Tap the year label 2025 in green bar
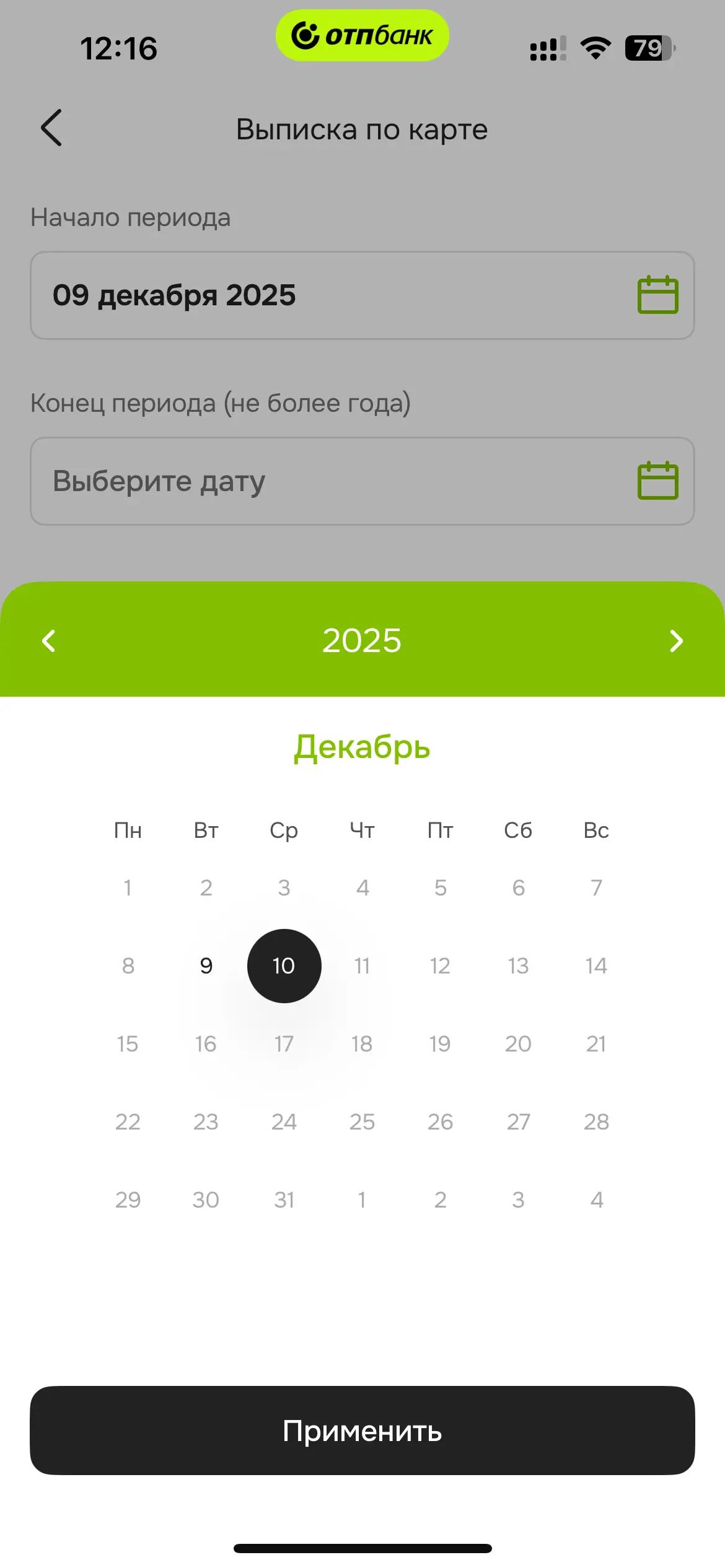 362,641
